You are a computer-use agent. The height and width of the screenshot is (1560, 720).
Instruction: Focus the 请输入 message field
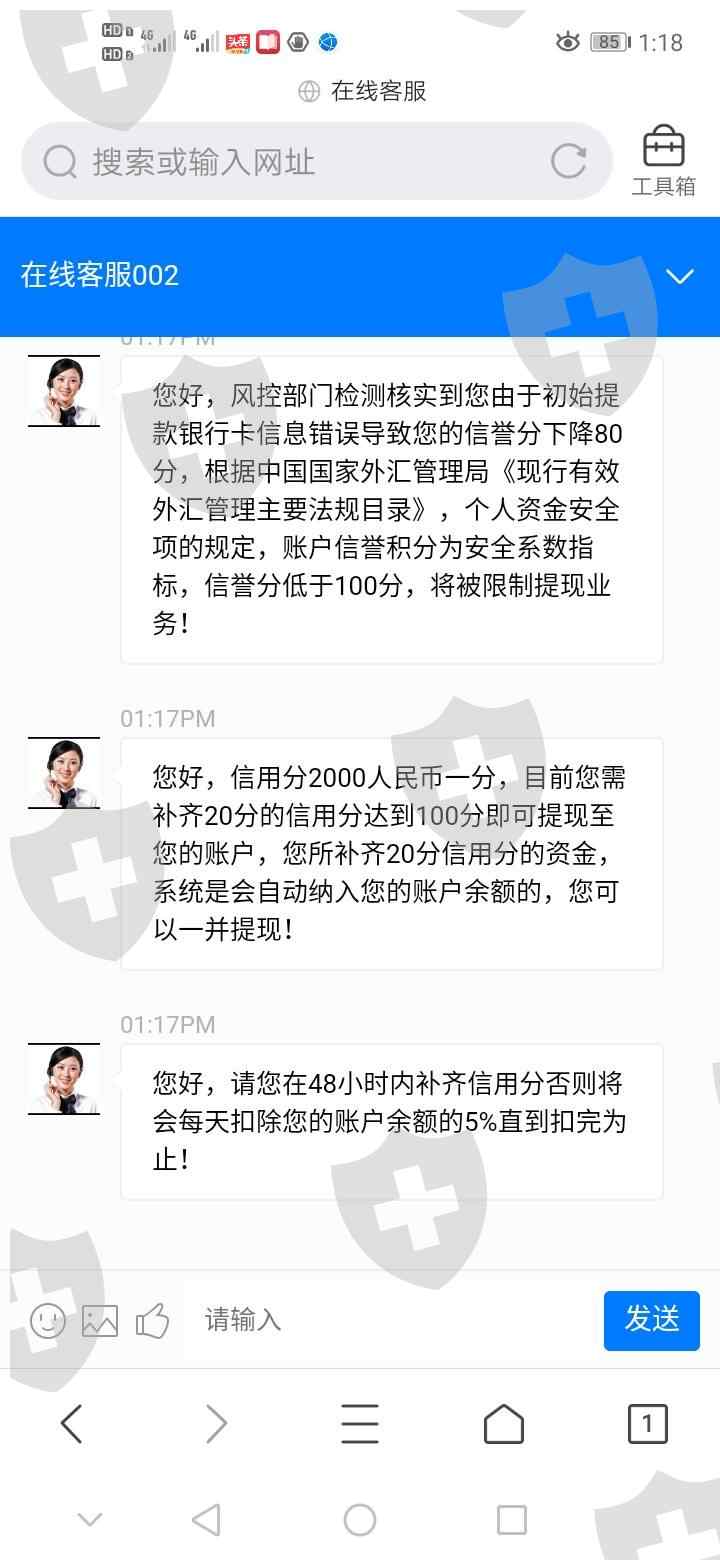click(390, 1320)
